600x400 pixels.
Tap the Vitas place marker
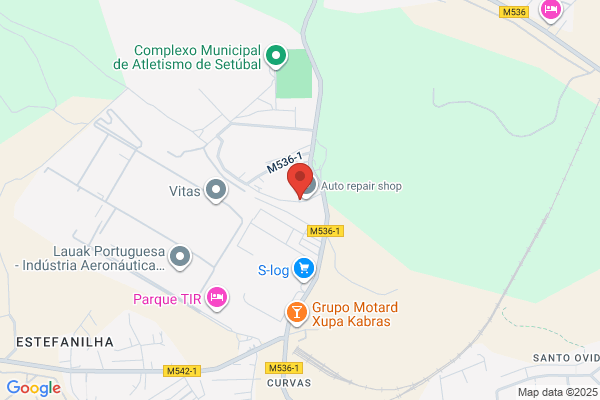tap(216, 191)
